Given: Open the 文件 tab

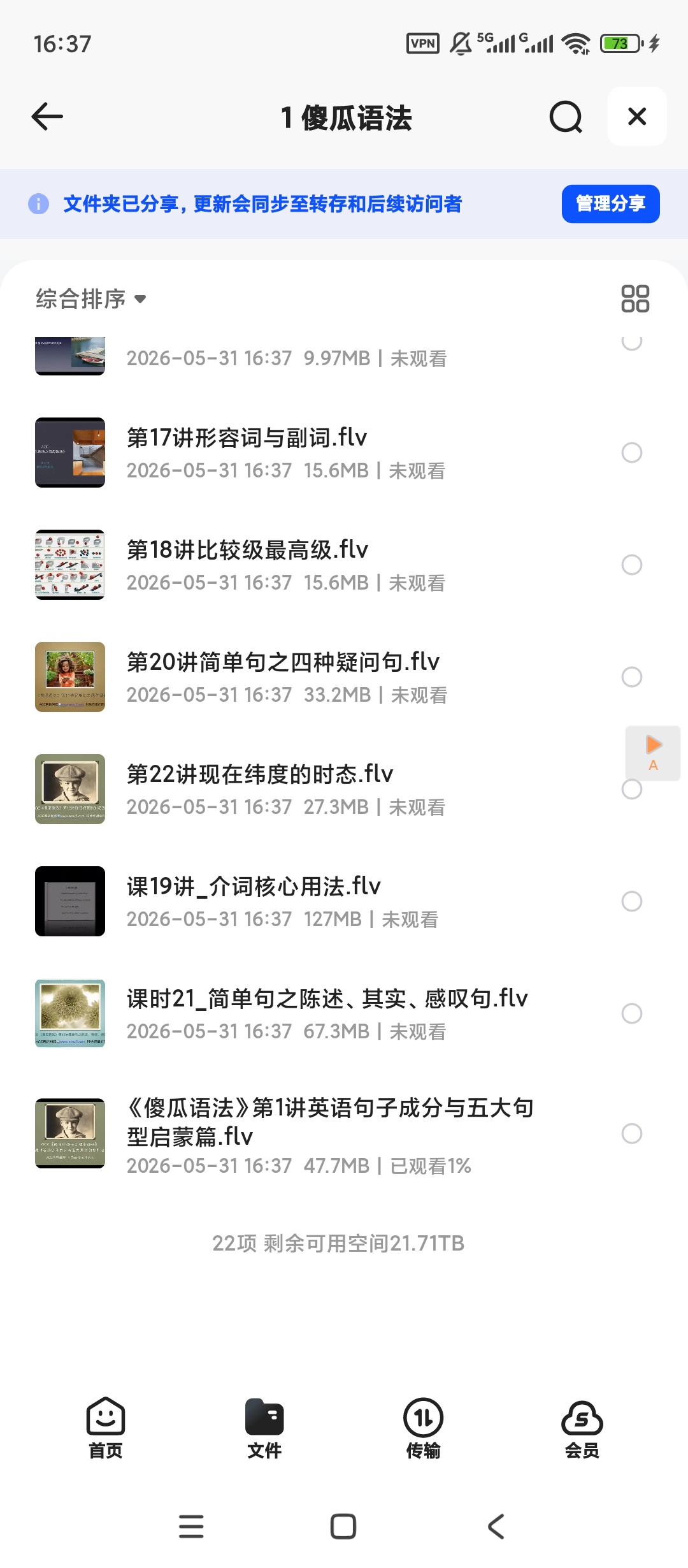Looking at the screenshot, I should tap(264, 1428).
